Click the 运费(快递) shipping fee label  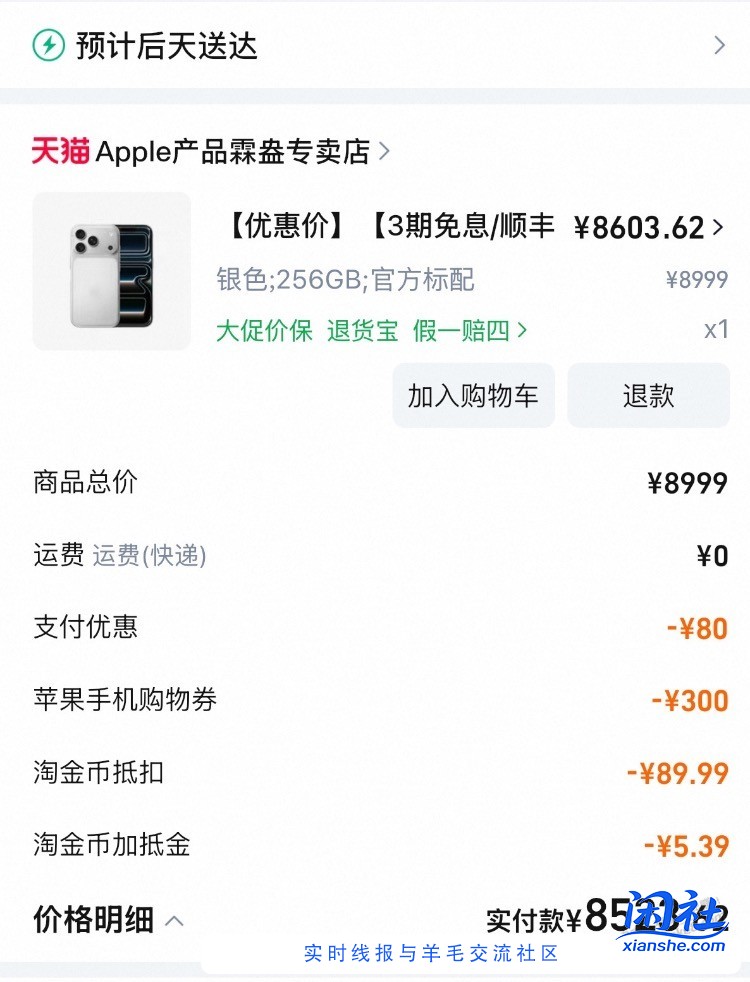click(x=151, y=557)
